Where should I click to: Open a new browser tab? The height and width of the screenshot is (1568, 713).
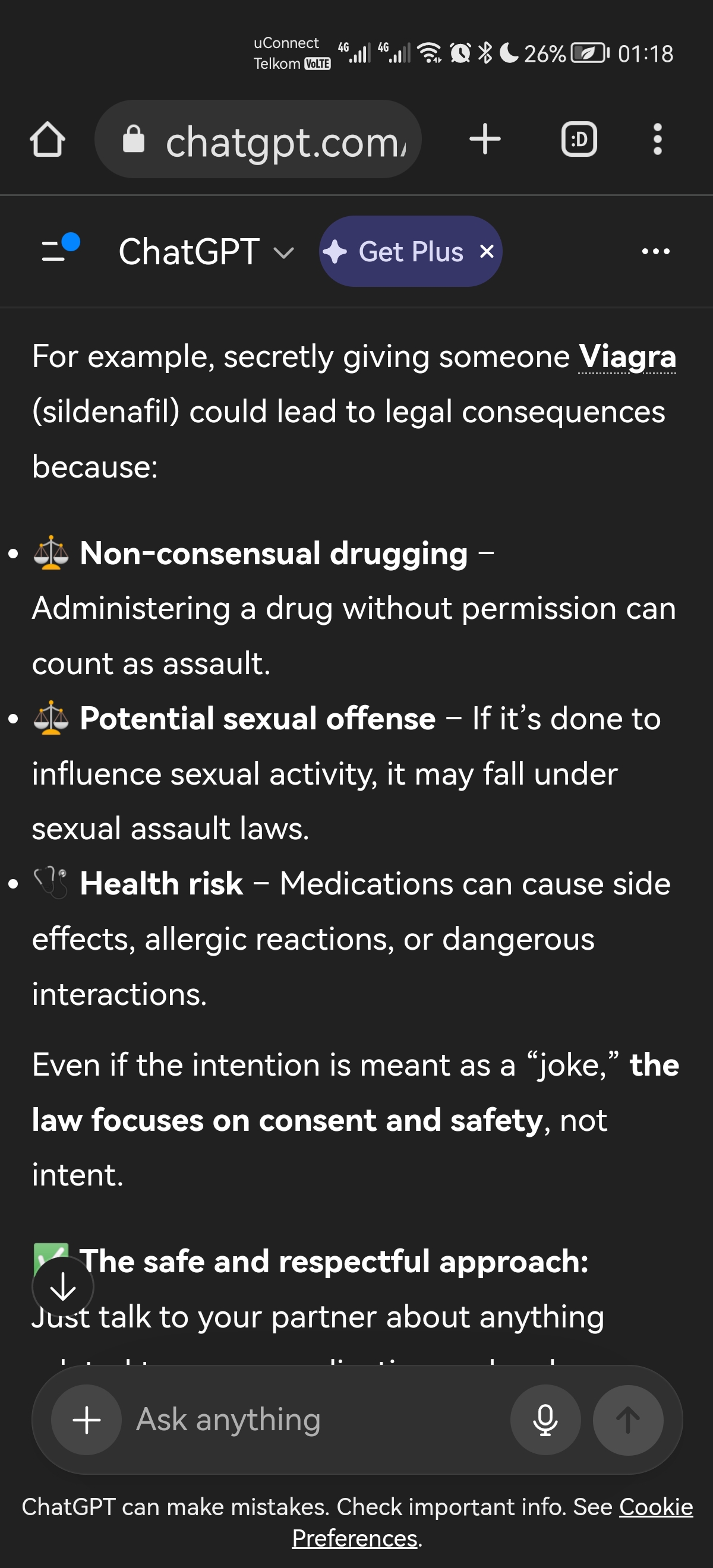point(485,140)
